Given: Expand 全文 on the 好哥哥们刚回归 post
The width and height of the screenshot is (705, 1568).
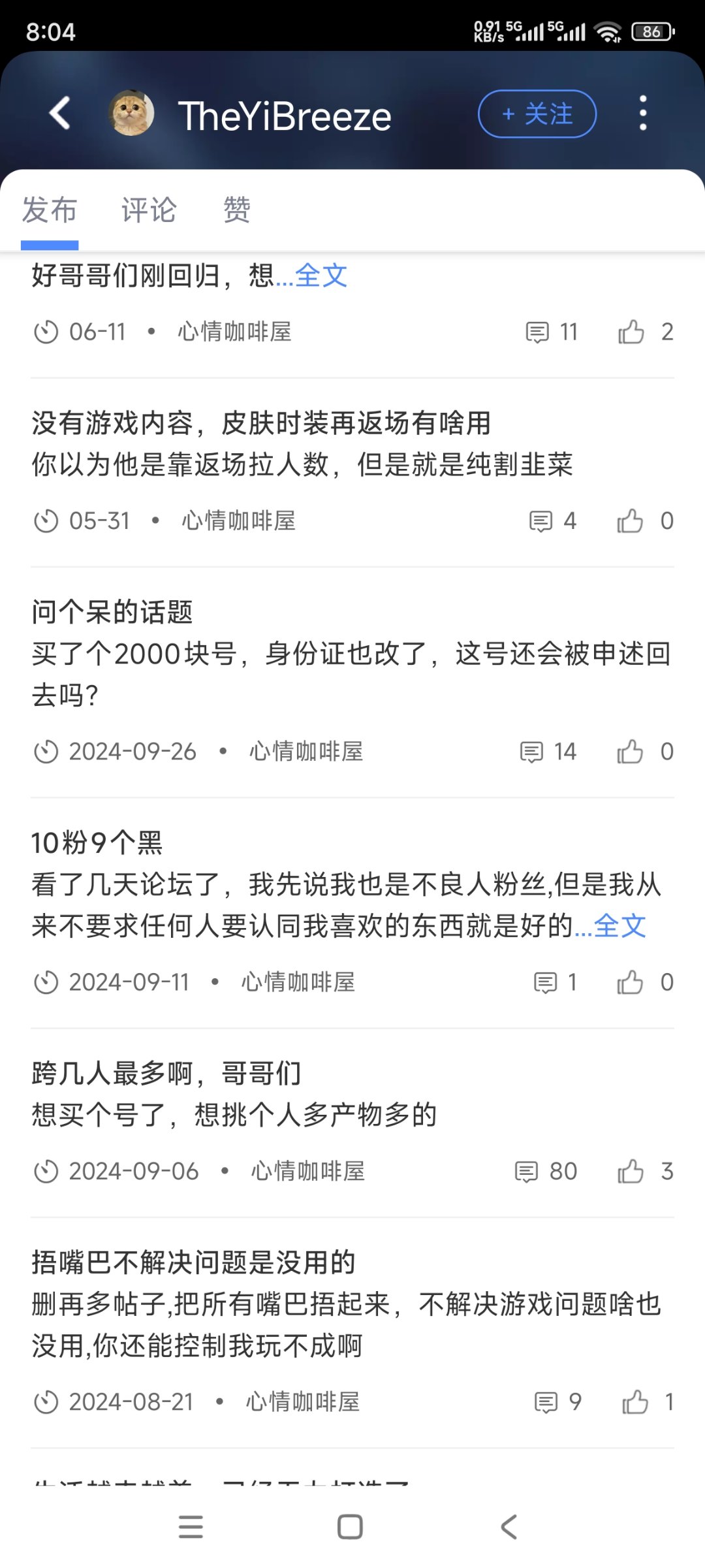Looking at the screenshot, I should [321, 276].
